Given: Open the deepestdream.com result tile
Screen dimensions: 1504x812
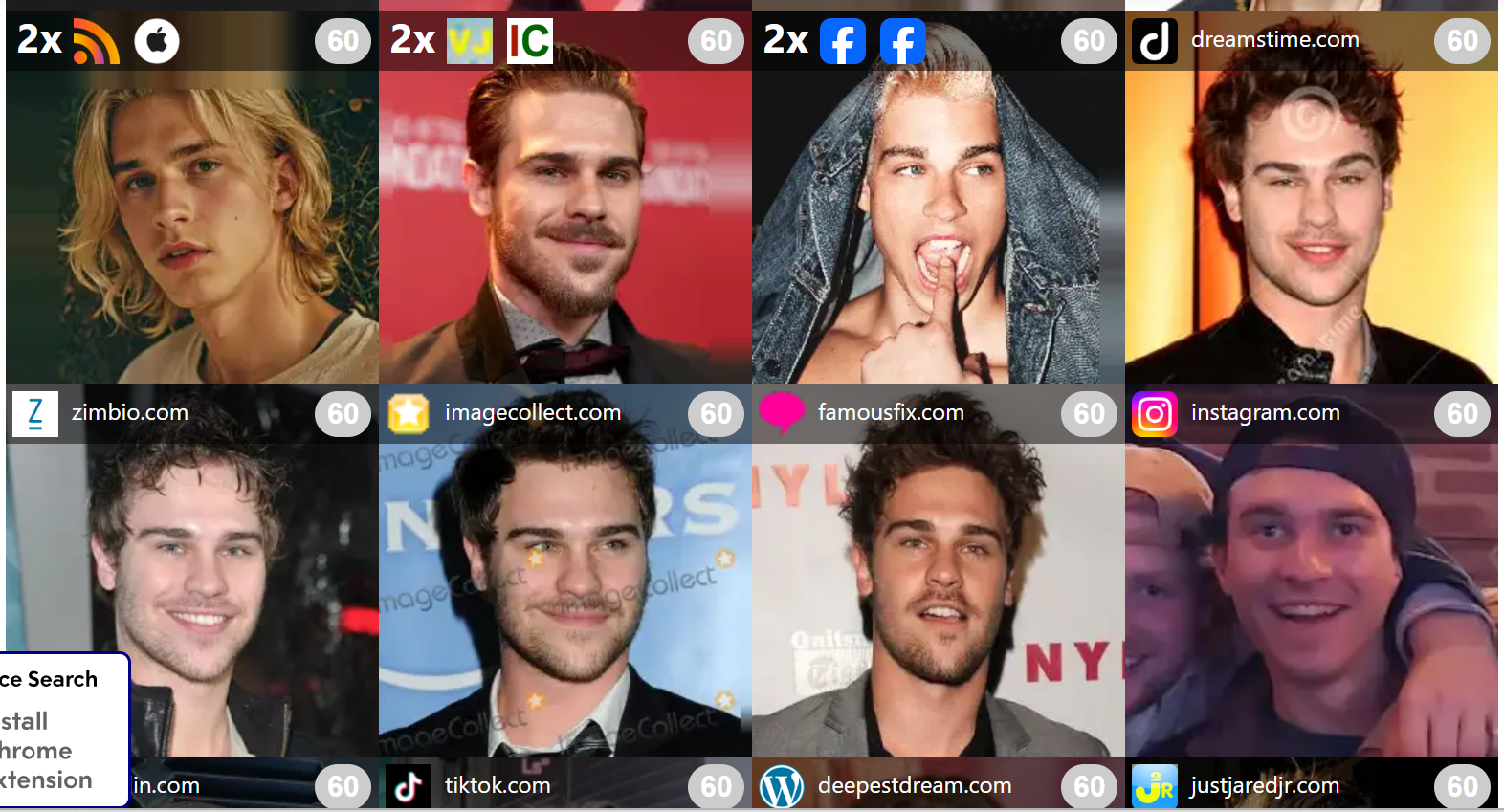Looking at the screenshot, I should click(938, 786).
